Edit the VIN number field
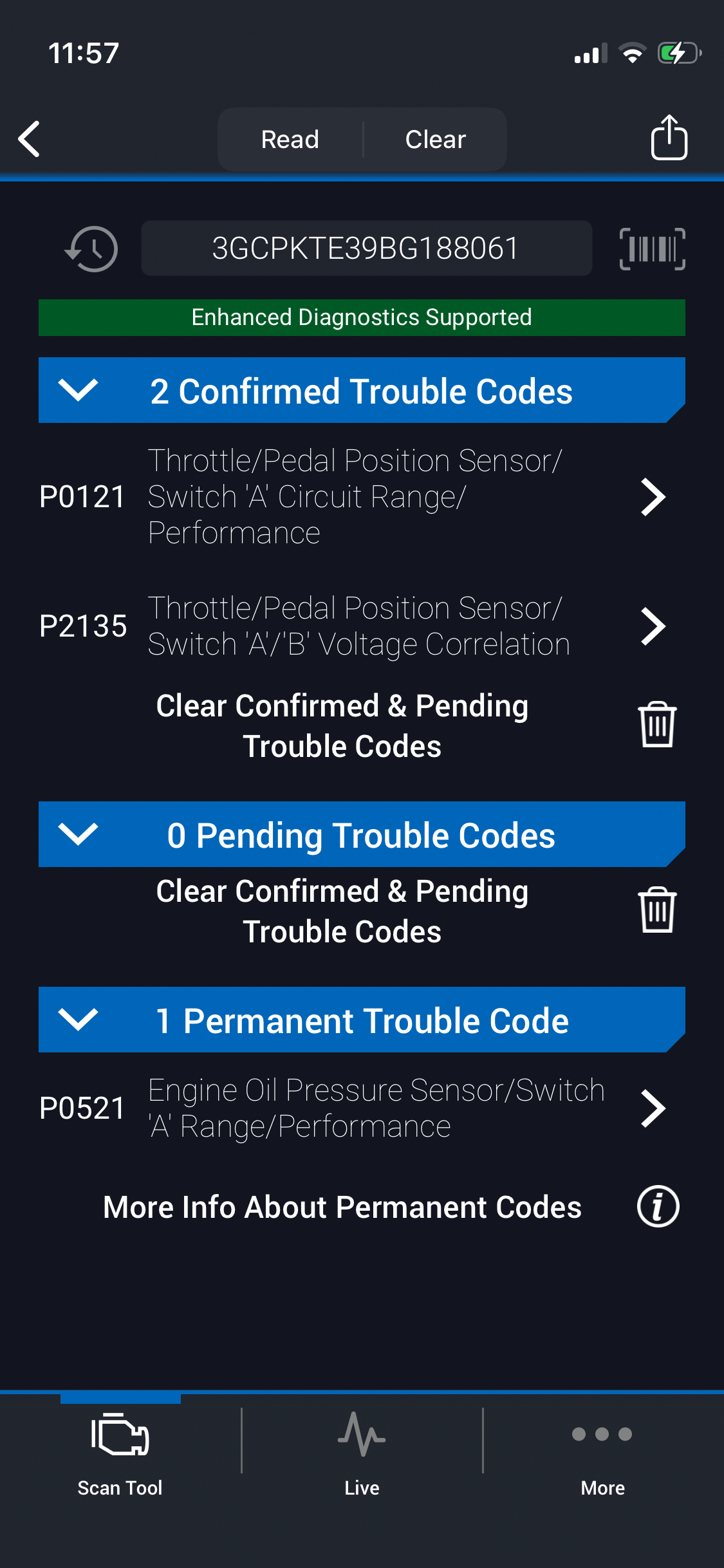This screenshot has height=1568, width=724. point(366,248)
